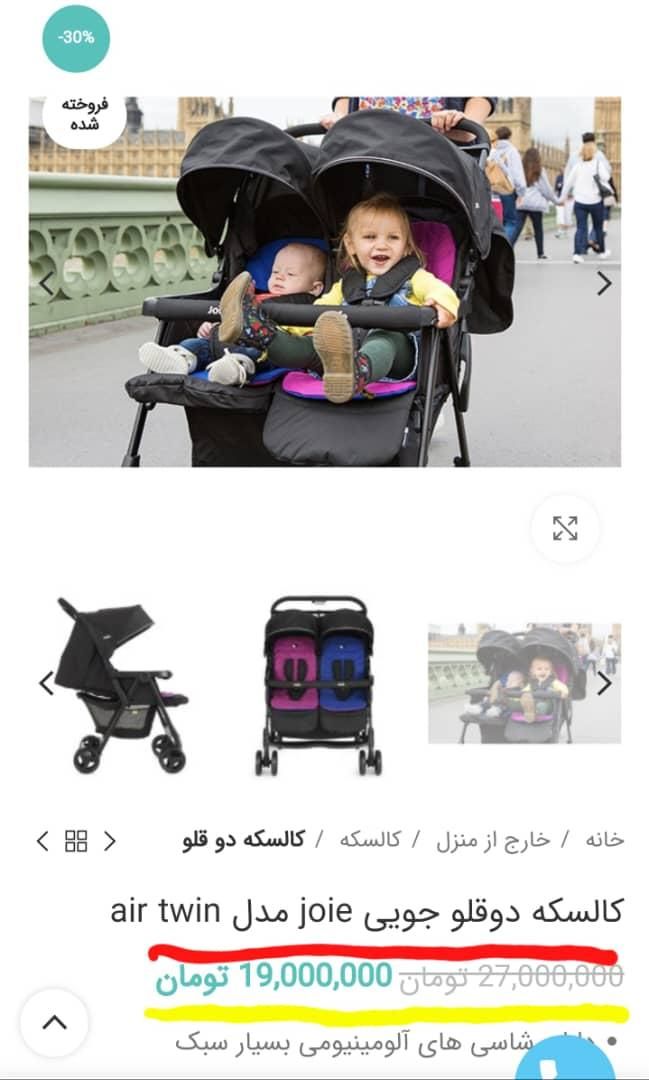Open the کالسکه دو قلو category link
Screen dimensions: 649x1080
(243, 839)
